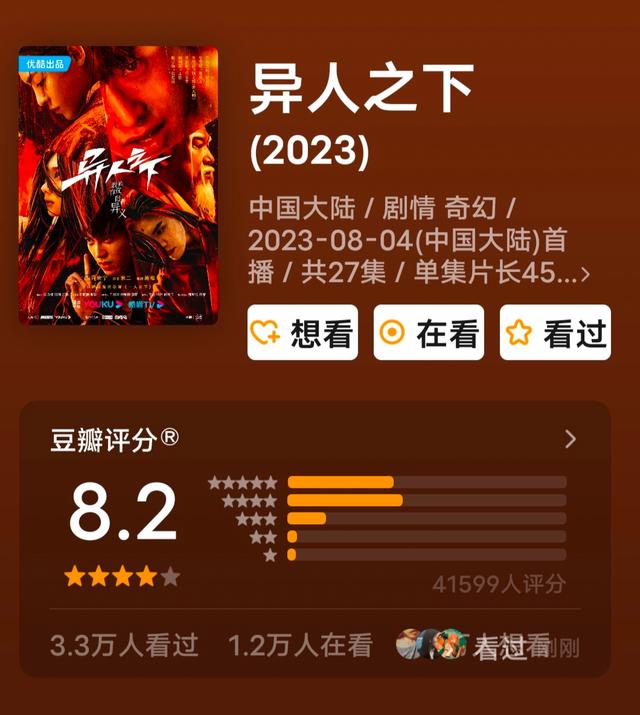Expand the full show info details
This screenshot has width=640, height=715.
click(x=586, y=274)
